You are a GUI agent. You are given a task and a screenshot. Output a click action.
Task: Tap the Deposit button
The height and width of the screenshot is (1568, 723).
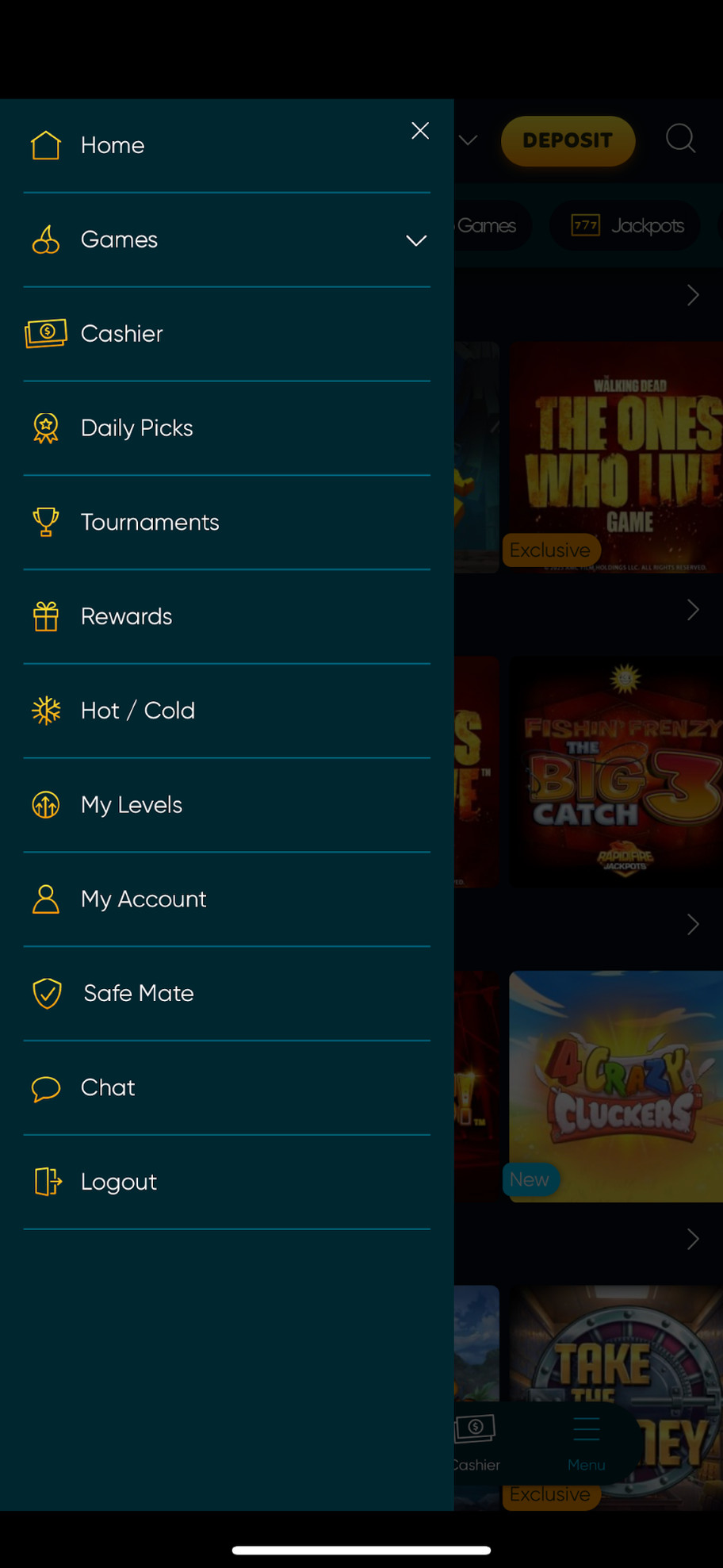click(x=568, y=141)
